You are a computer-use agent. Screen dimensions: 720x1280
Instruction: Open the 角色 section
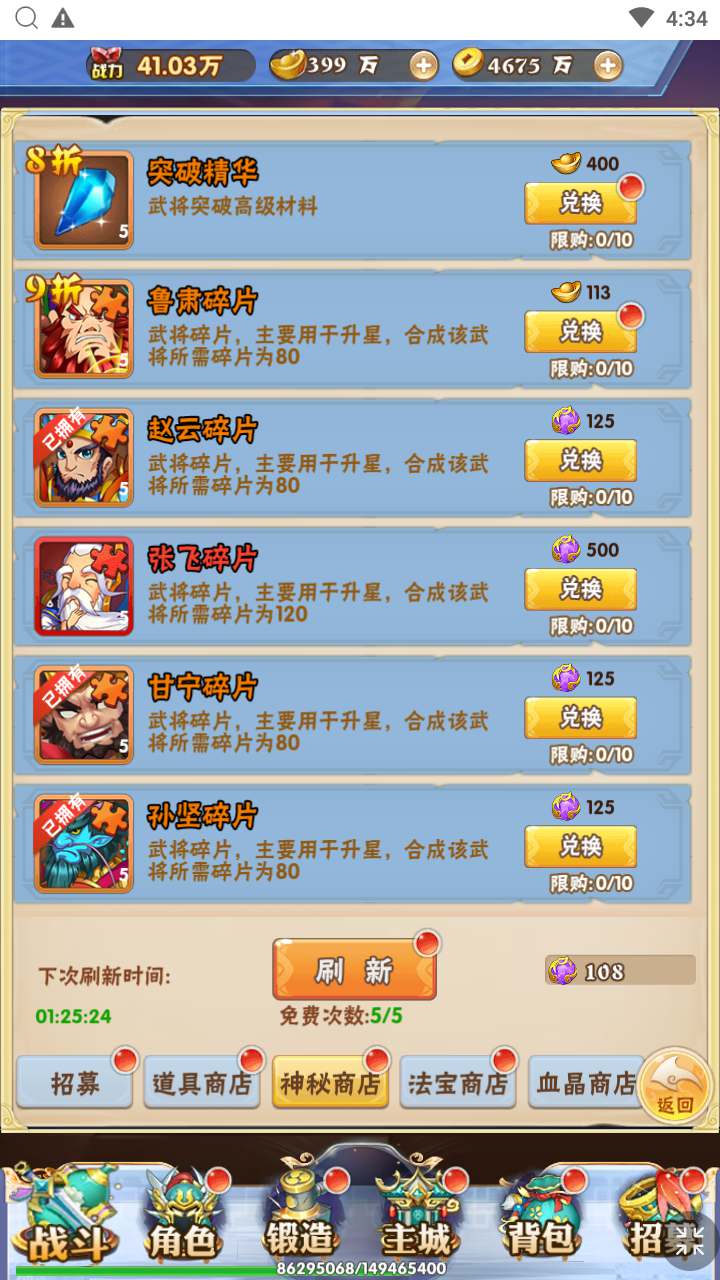pyautogui.click(x=183, y=1225)
